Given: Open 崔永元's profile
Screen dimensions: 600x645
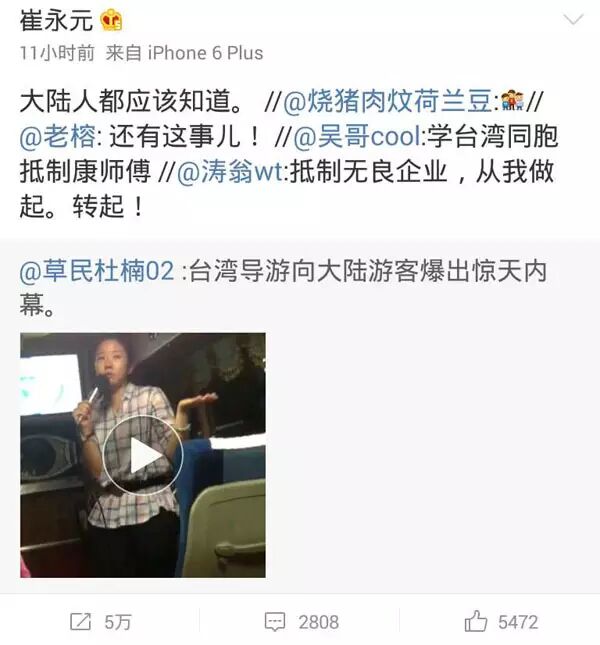Looking at the screenshot, I should coord(57,19).
